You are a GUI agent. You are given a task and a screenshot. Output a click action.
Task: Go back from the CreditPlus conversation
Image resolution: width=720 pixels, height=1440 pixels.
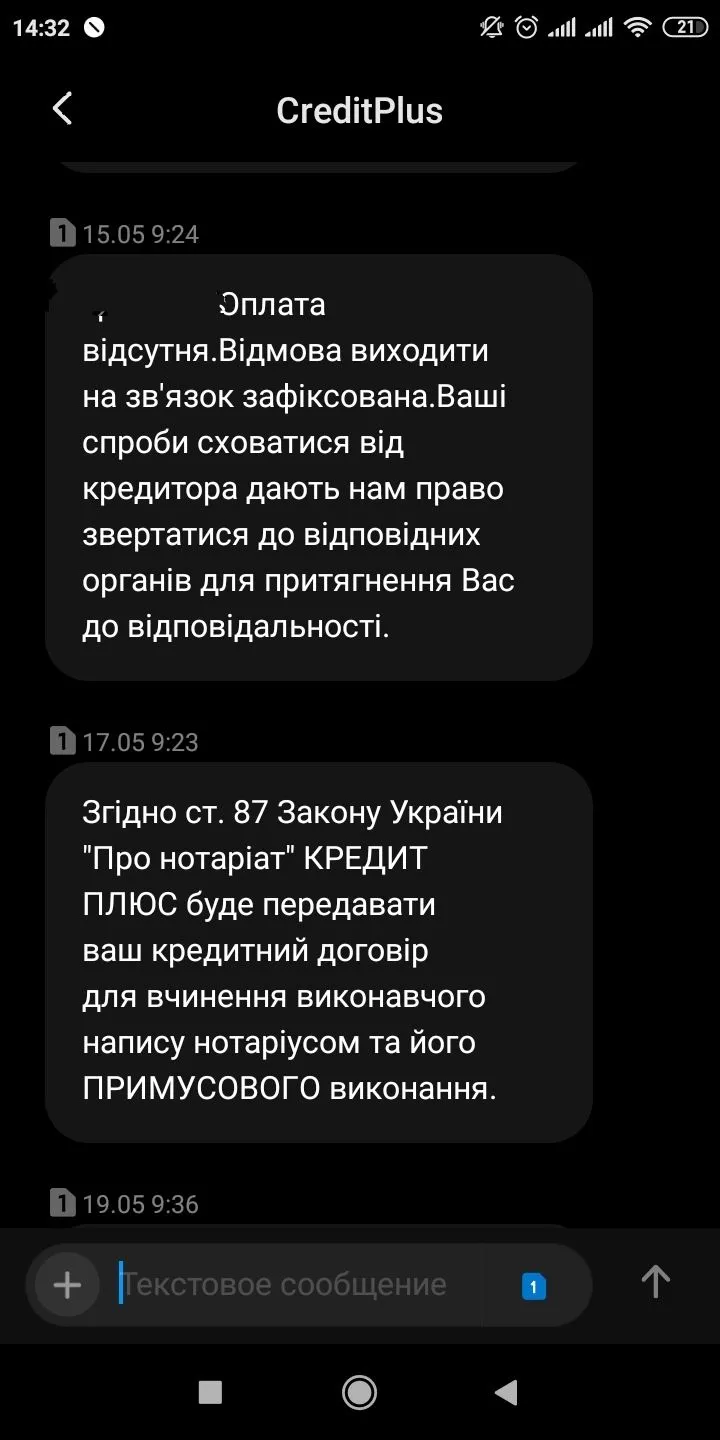point(62,109)
